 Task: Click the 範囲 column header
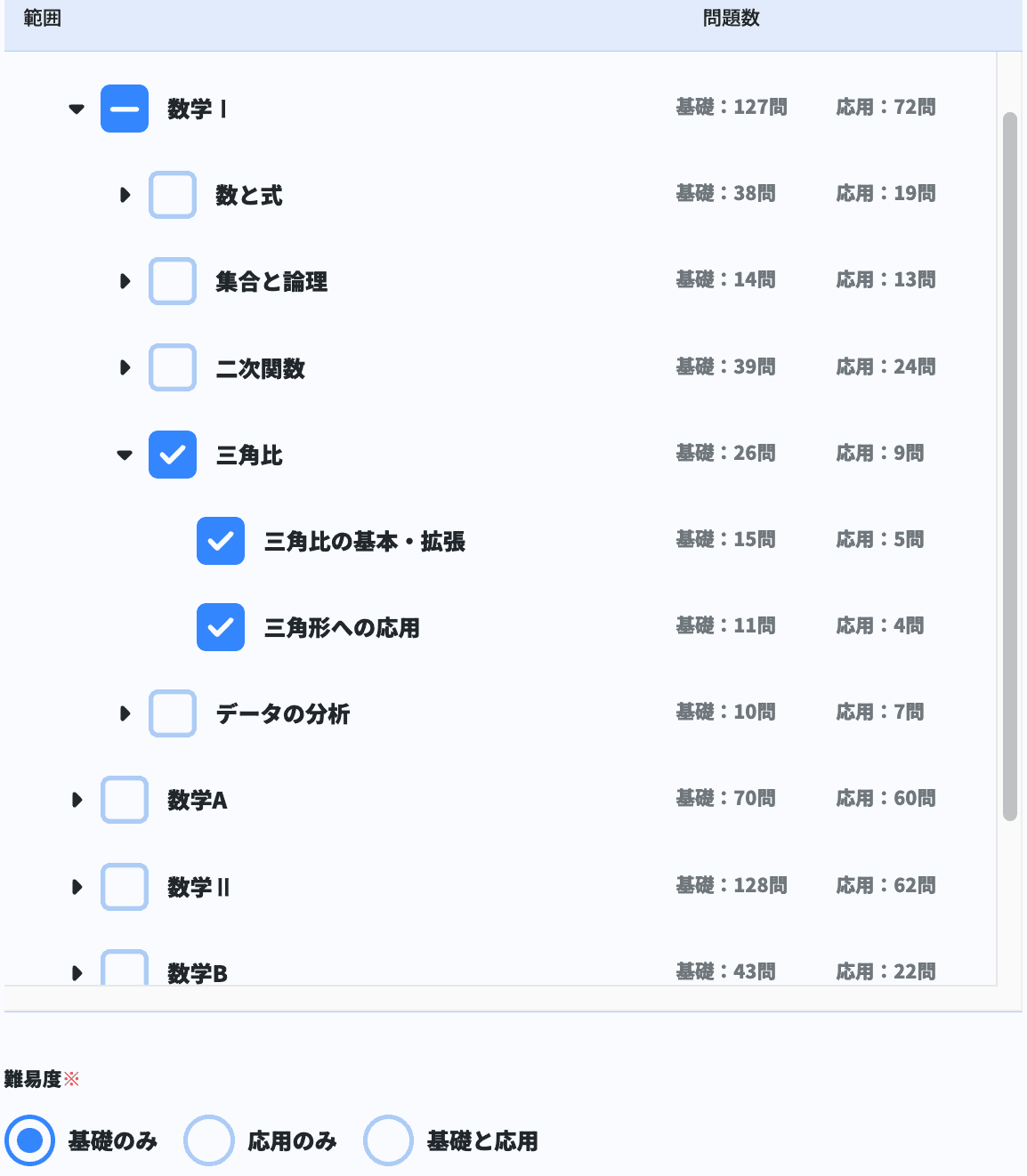click(40, 17)
